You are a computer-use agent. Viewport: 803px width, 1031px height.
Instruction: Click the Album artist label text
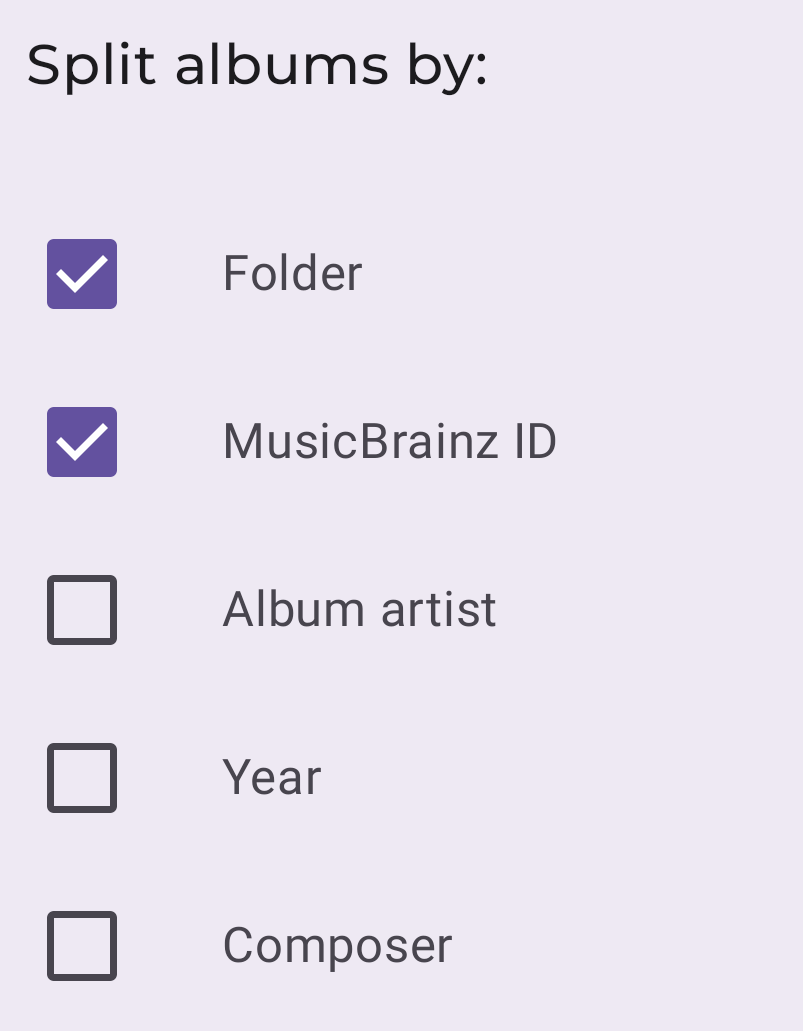pyautogui.click(x=359, y=609)
